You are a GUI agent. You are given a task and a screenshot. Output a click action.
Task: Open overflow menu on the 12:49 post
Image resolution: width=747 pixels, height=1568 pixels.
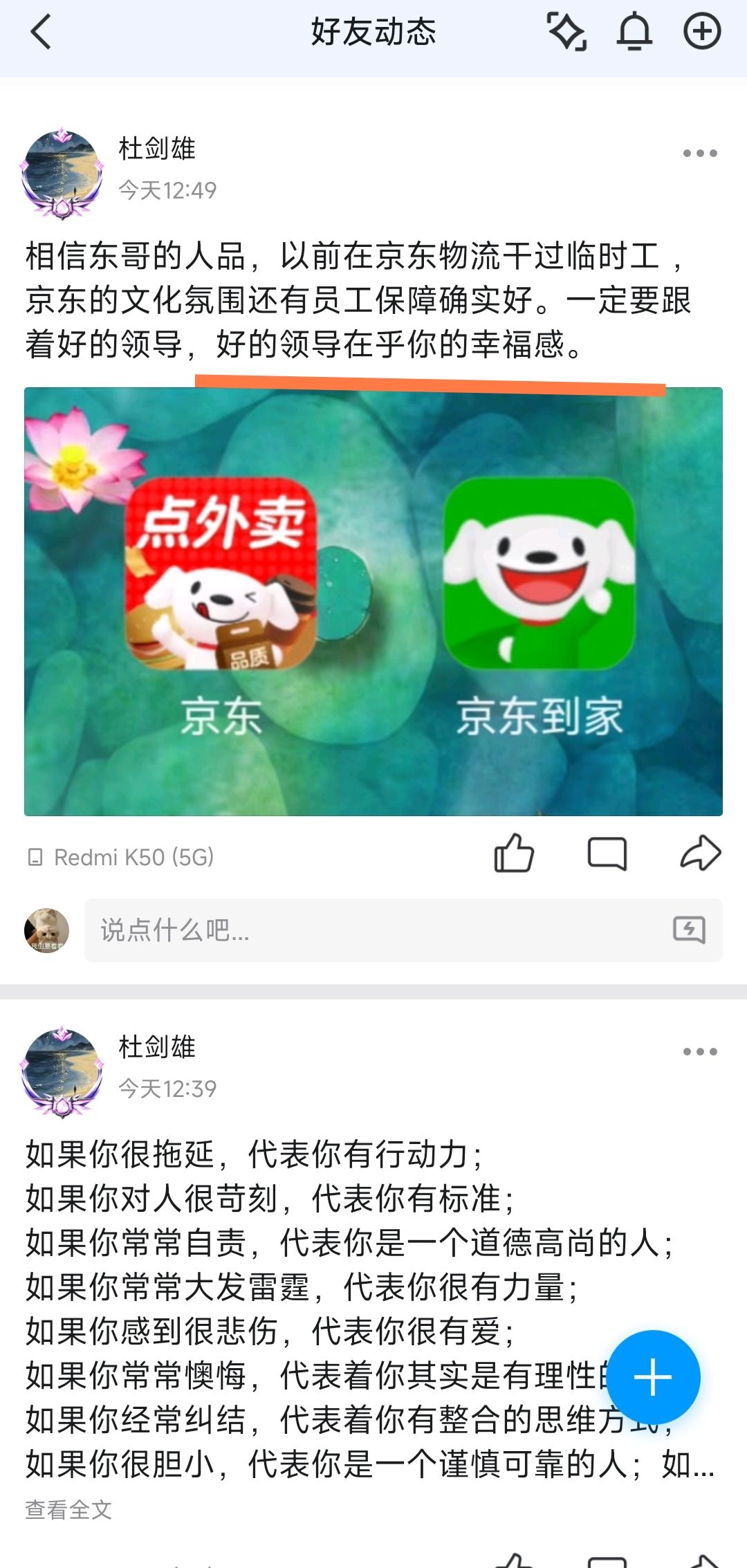700,153
